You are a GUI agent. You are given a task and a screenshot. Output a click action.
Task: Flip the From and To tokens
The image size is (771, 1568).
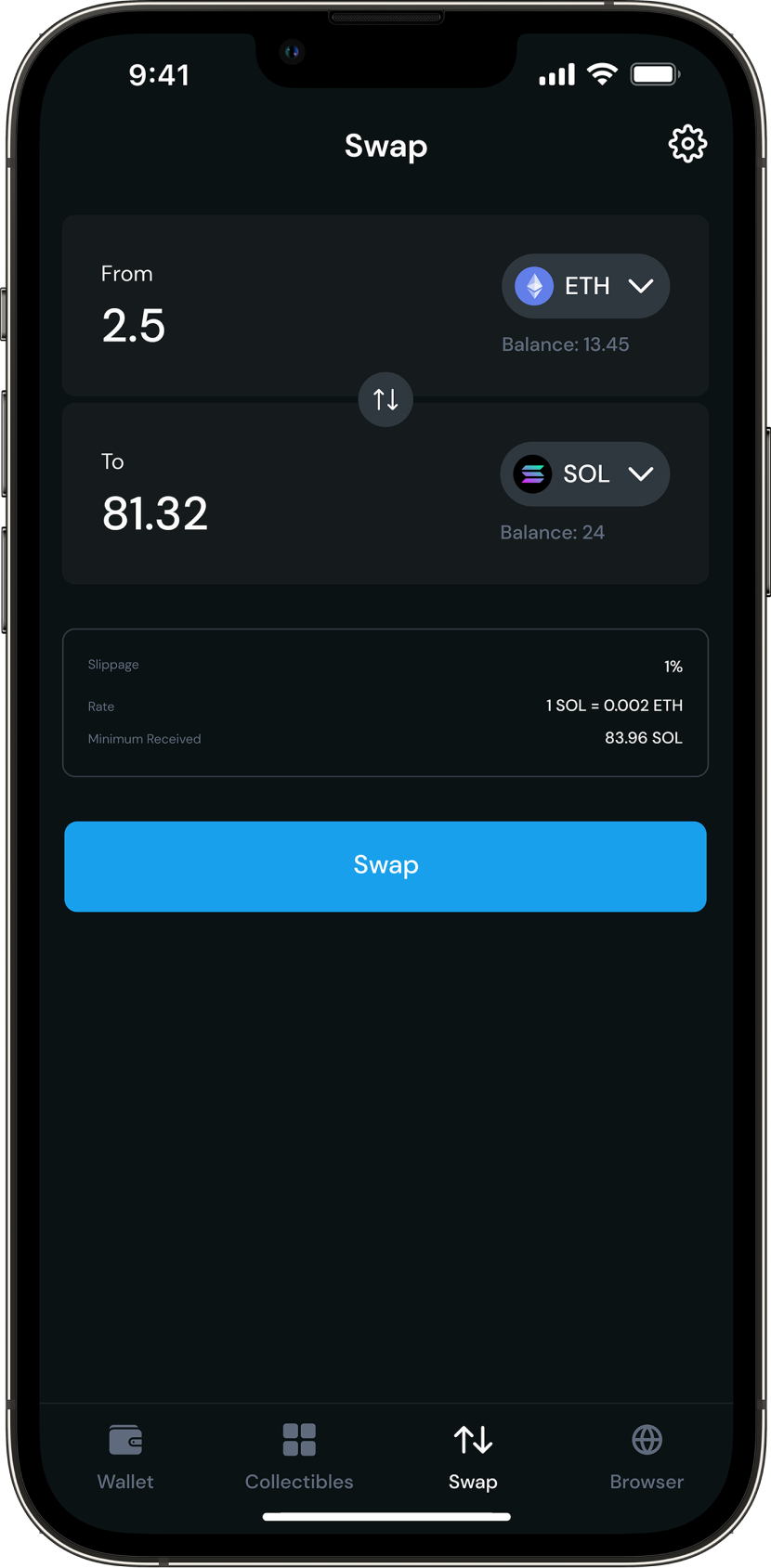(x=385, y=399)
